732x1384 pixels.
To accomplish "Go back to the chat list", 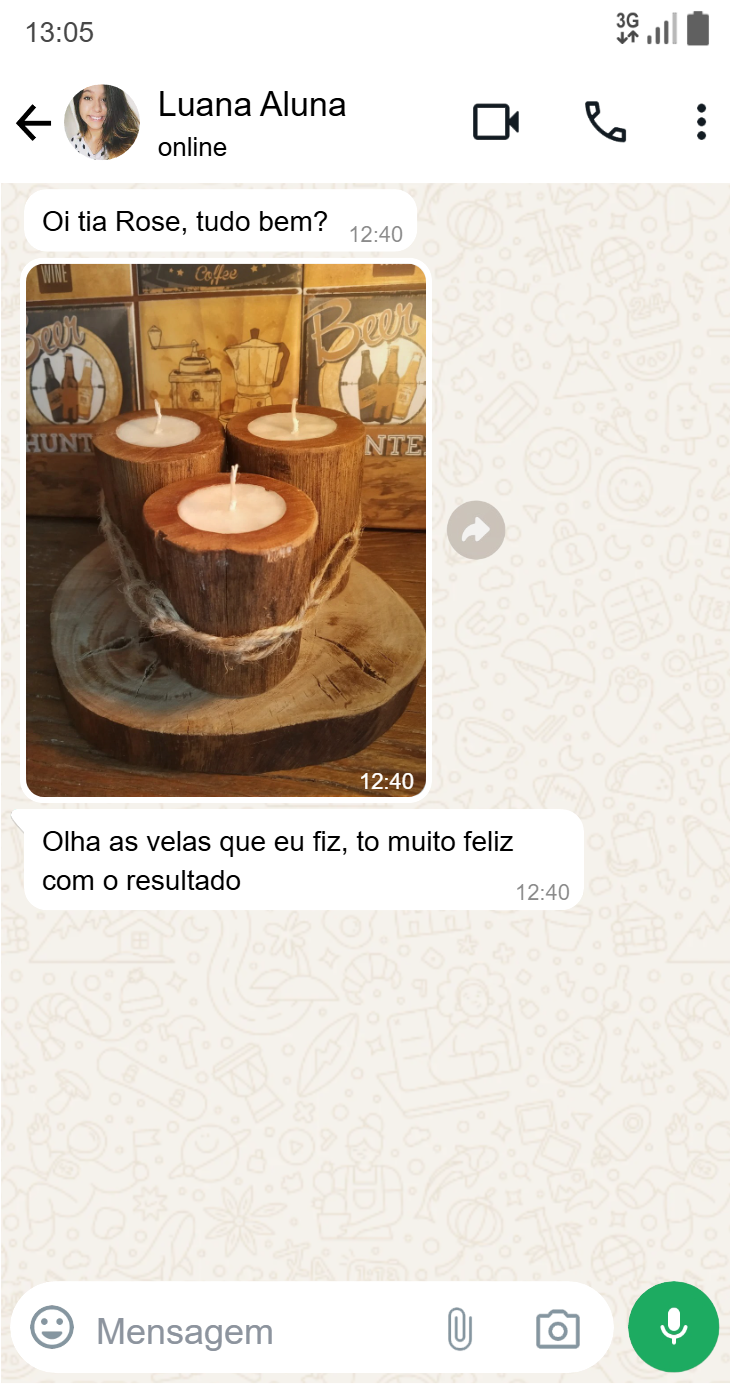I will 33,123.
